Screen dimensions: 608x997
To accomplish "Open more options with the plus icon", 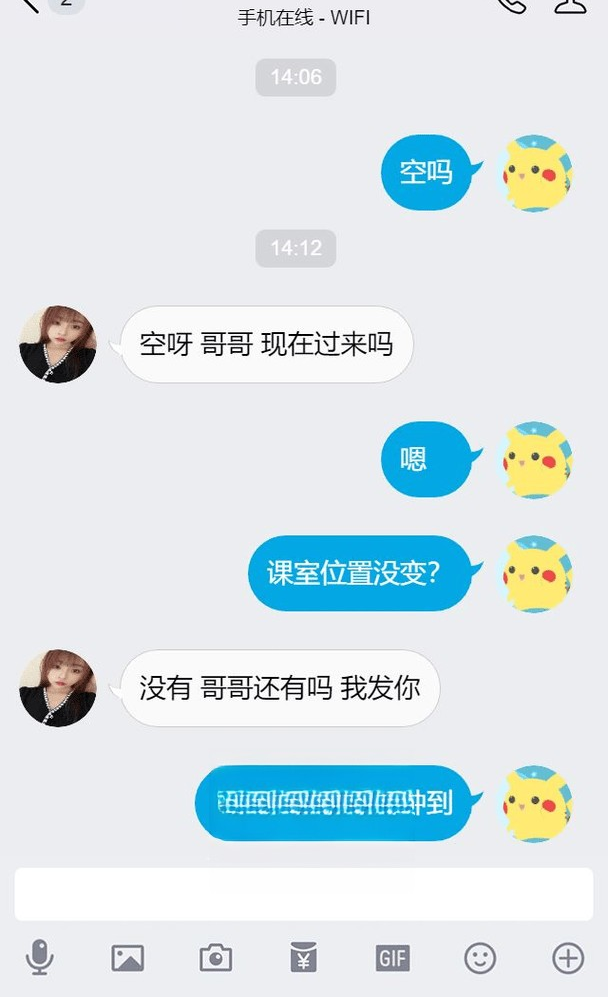I will pos(568,958).
